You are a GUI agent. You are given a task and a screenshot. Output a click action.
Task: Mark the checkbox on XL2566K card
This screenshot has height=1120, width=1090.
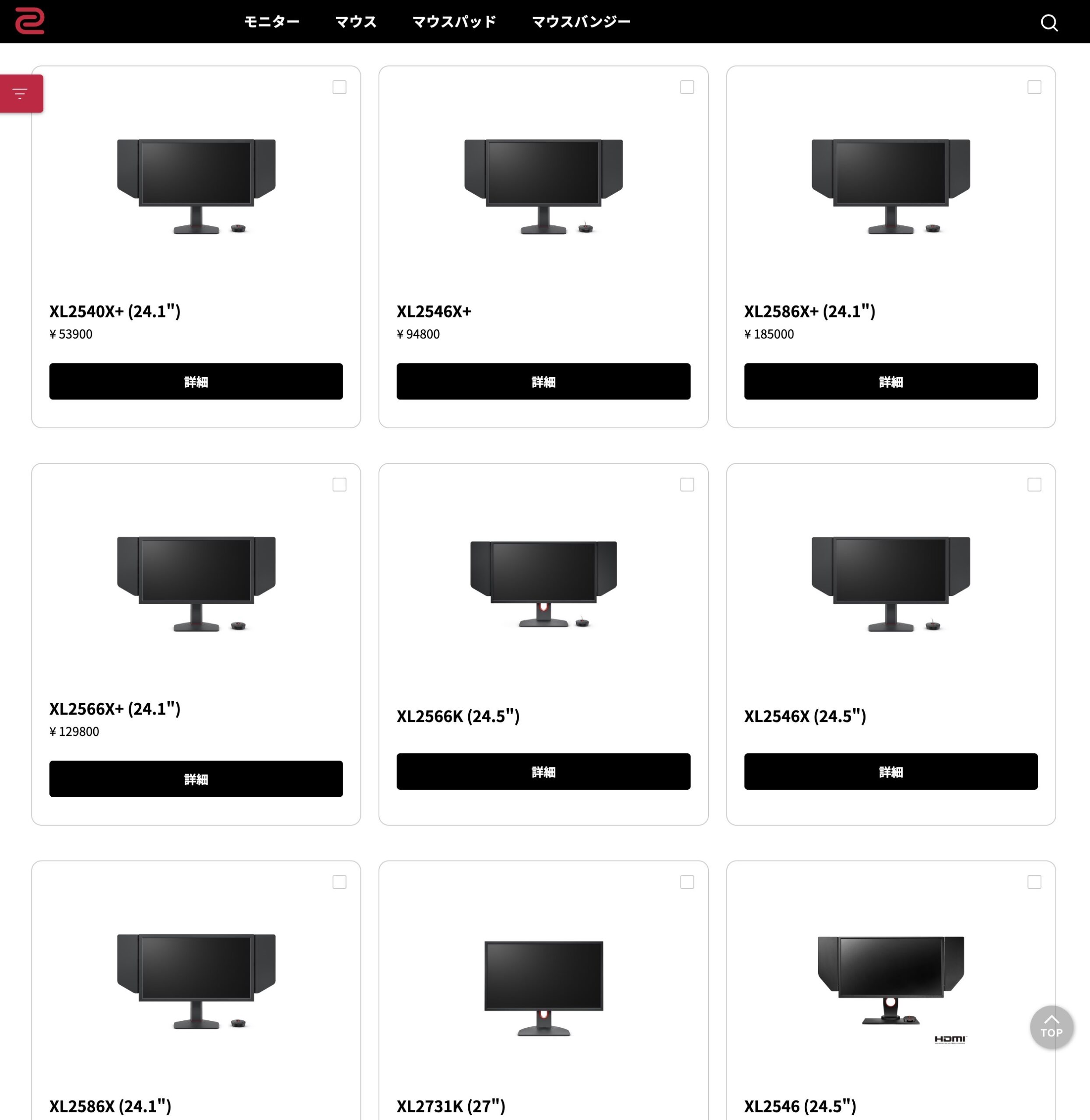pos(687,484)
